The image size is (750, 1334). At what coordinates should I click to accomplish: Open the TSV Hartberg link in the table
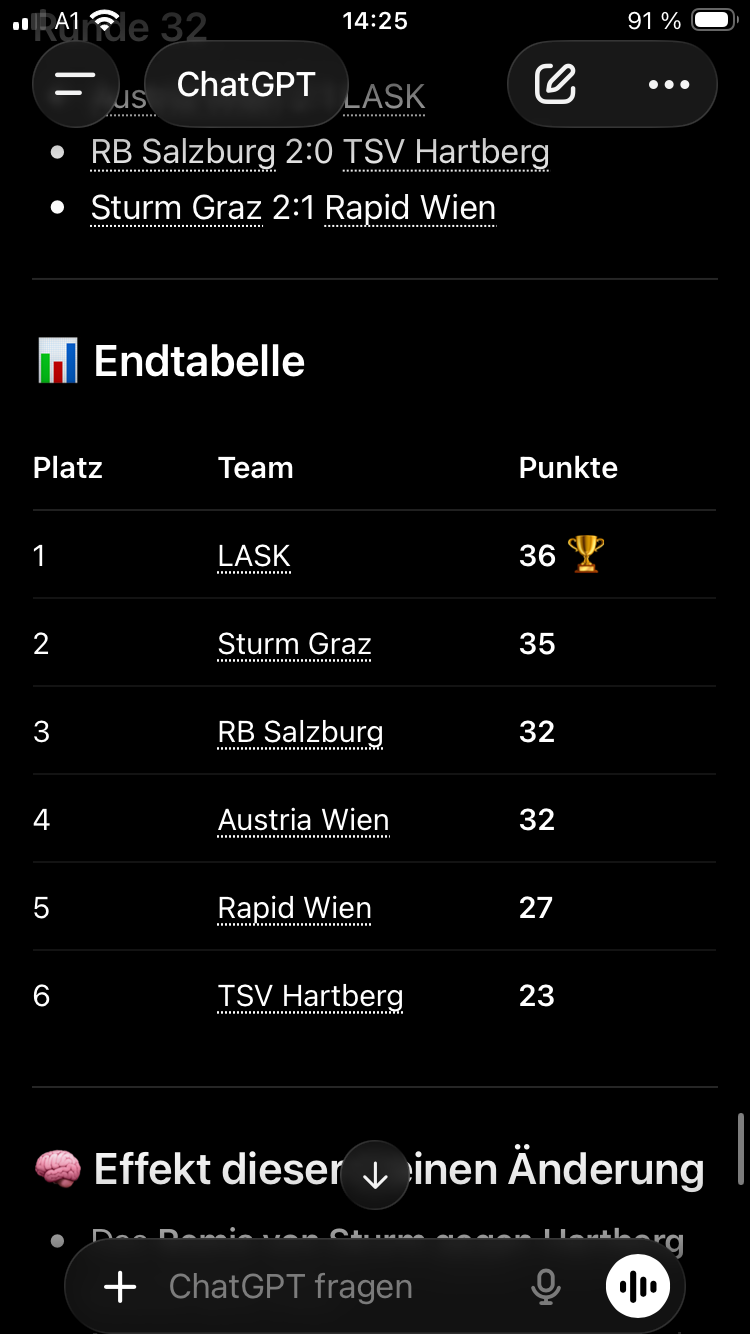pyautogui.click(x=310, y=996)
